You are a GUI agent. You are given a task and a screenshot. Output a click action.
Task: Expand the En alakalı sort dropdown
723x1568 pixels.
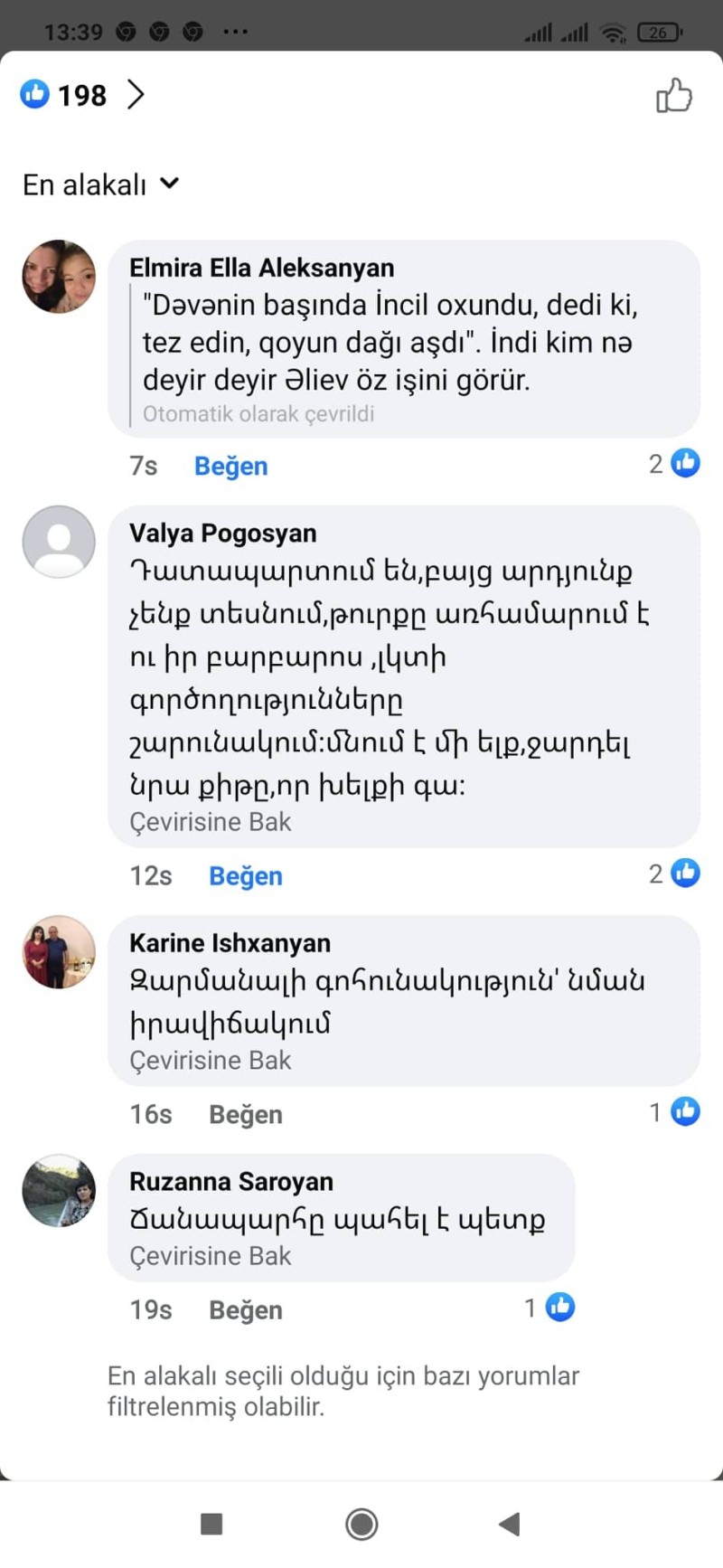tap(101, 184)
